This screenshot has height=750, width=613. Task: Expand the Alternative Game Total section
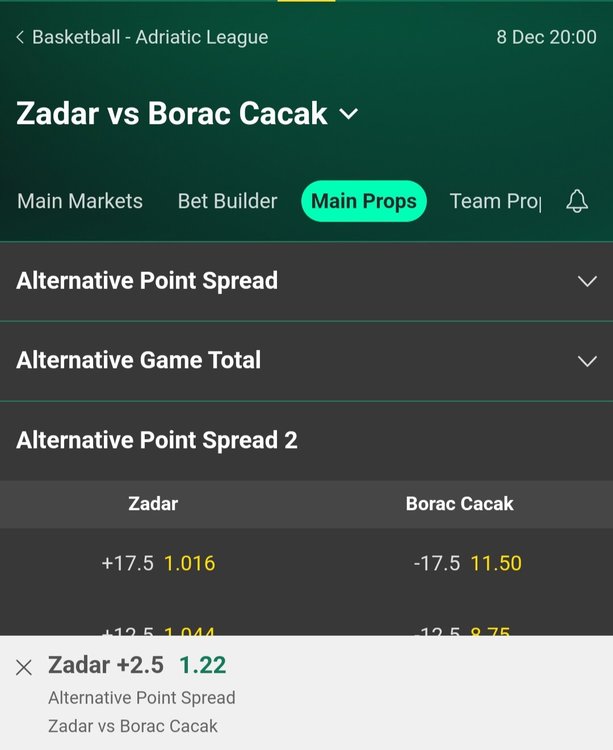[306, 360]
